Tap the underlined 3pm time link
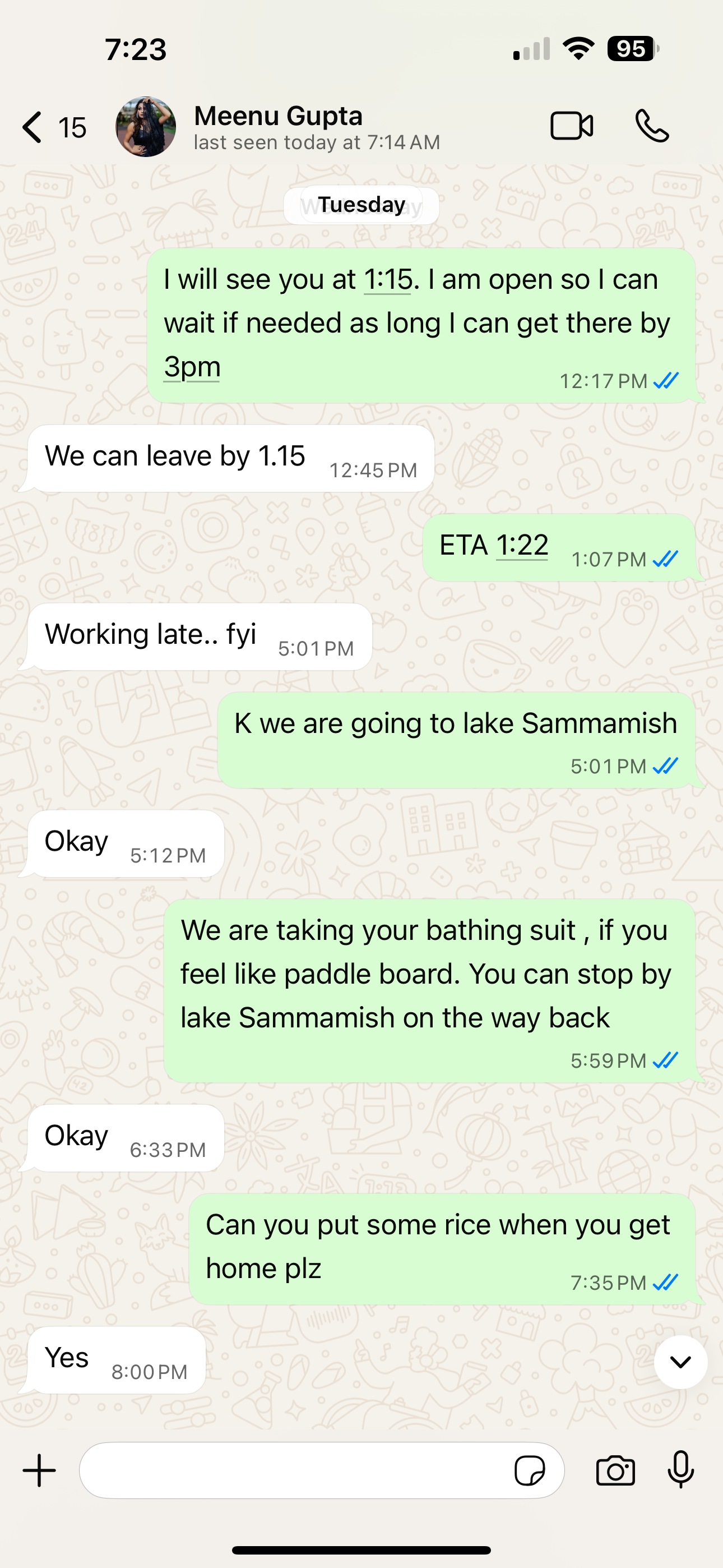The image size is (723, 1568). pos(192,367)
